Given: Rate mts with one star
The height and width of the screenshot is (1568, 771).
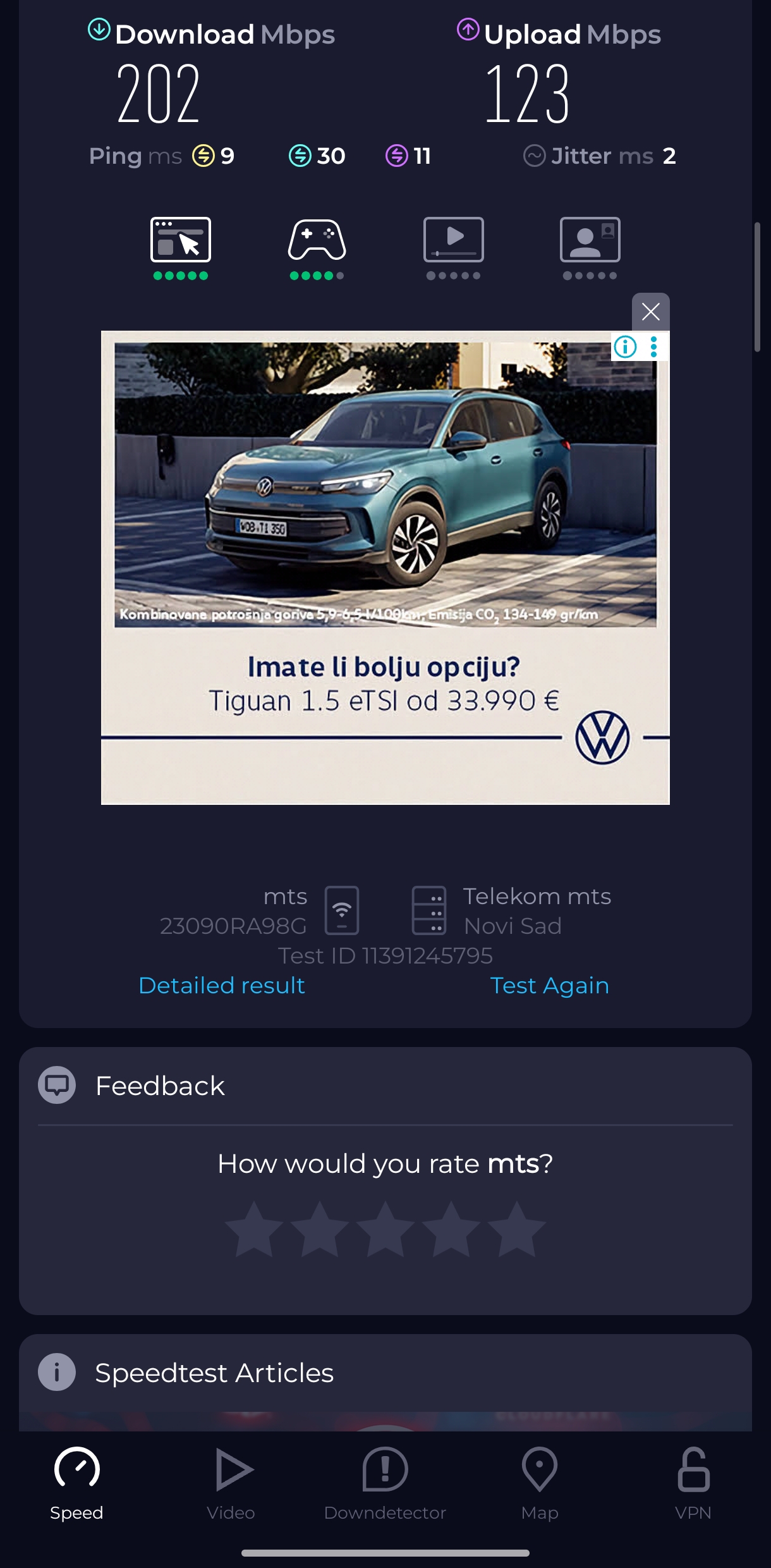Looking at the screenshot, I should pos(254,1230).
